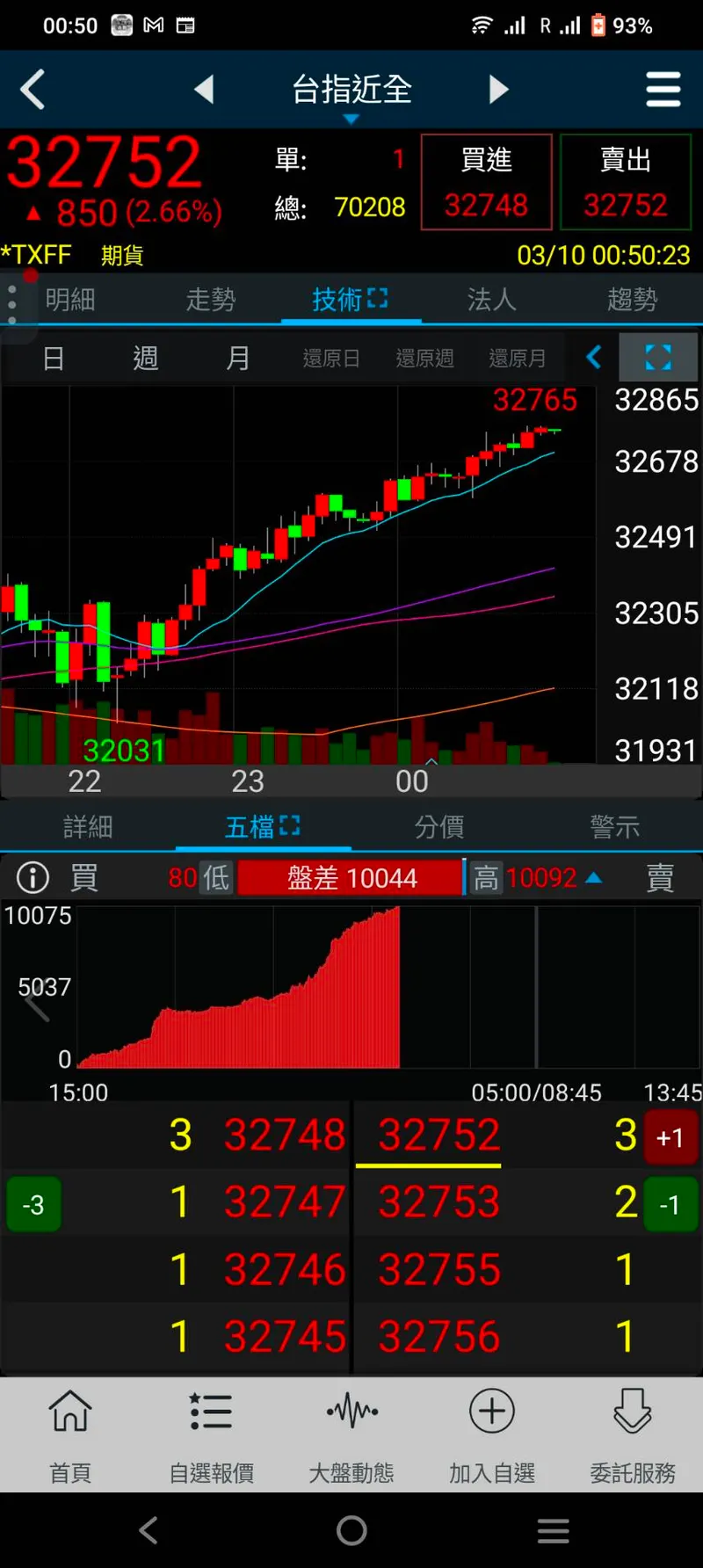Select the 月 monthly chart period

(238, 359)
